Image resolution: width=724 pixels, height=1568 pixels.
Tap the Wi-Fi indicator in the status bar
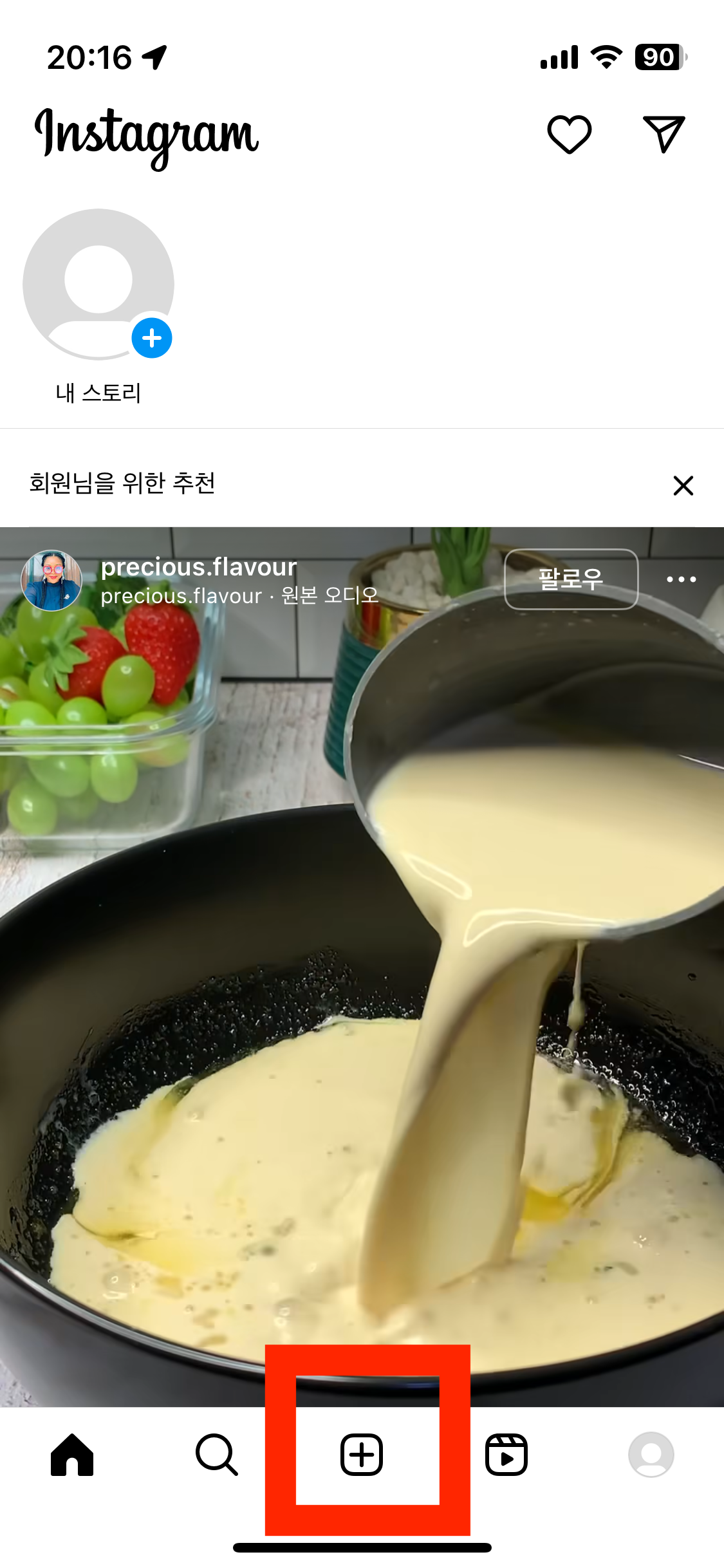[x=605, y=57]
